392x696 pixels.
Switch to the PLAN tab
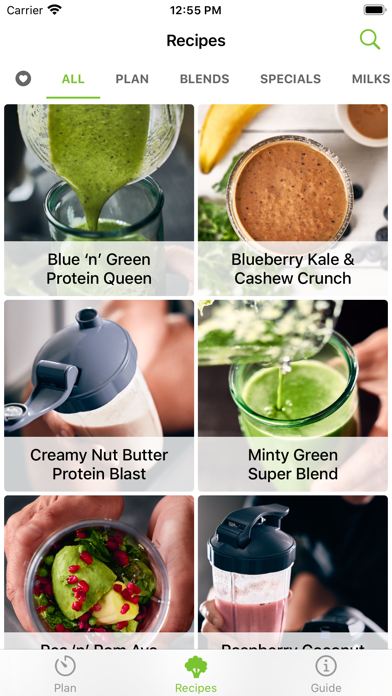(x=132, y=79)
